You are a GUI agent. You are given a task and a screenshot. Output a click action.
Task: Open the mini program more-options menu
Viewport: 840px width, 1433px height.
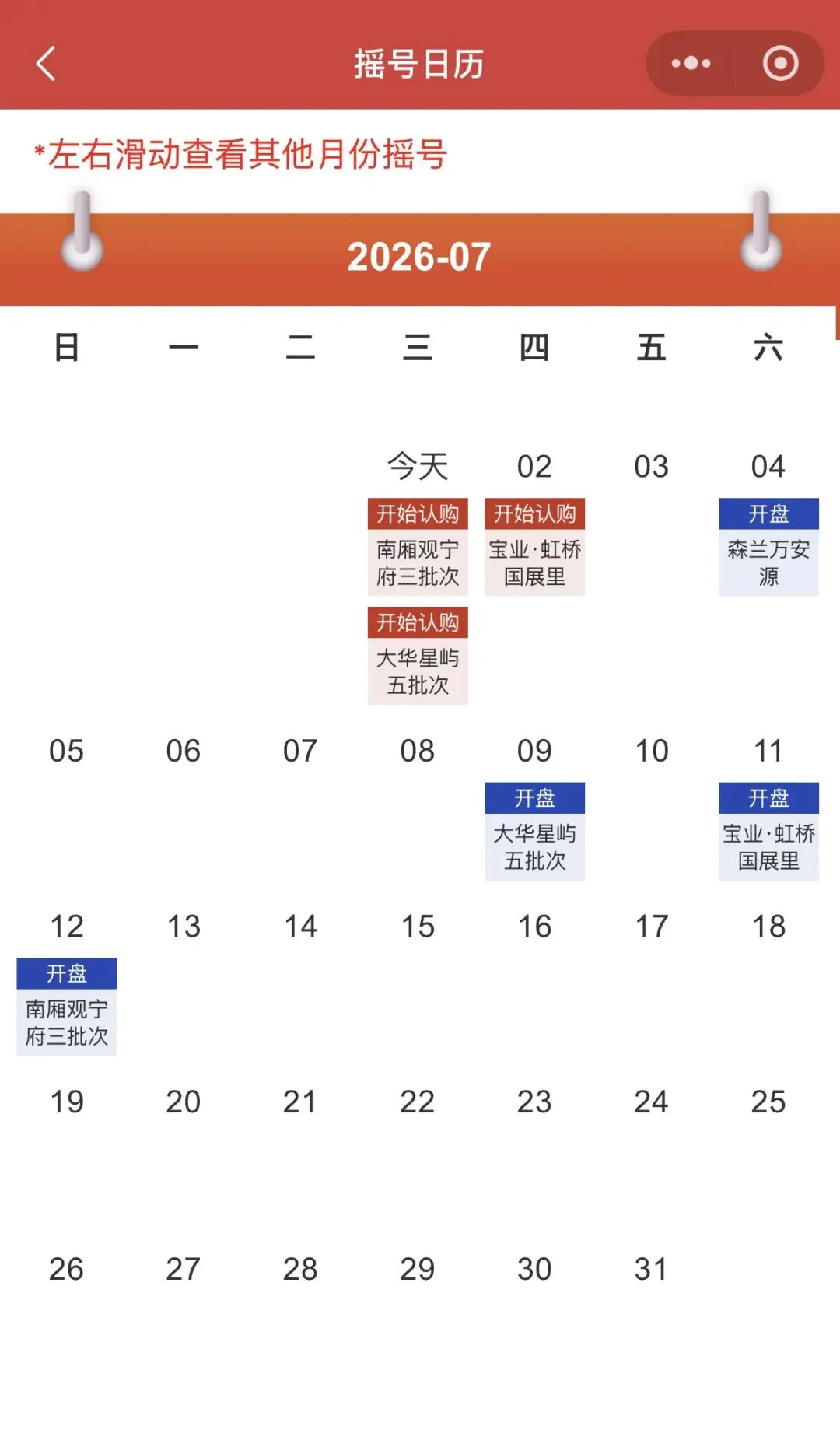(691, 64)
